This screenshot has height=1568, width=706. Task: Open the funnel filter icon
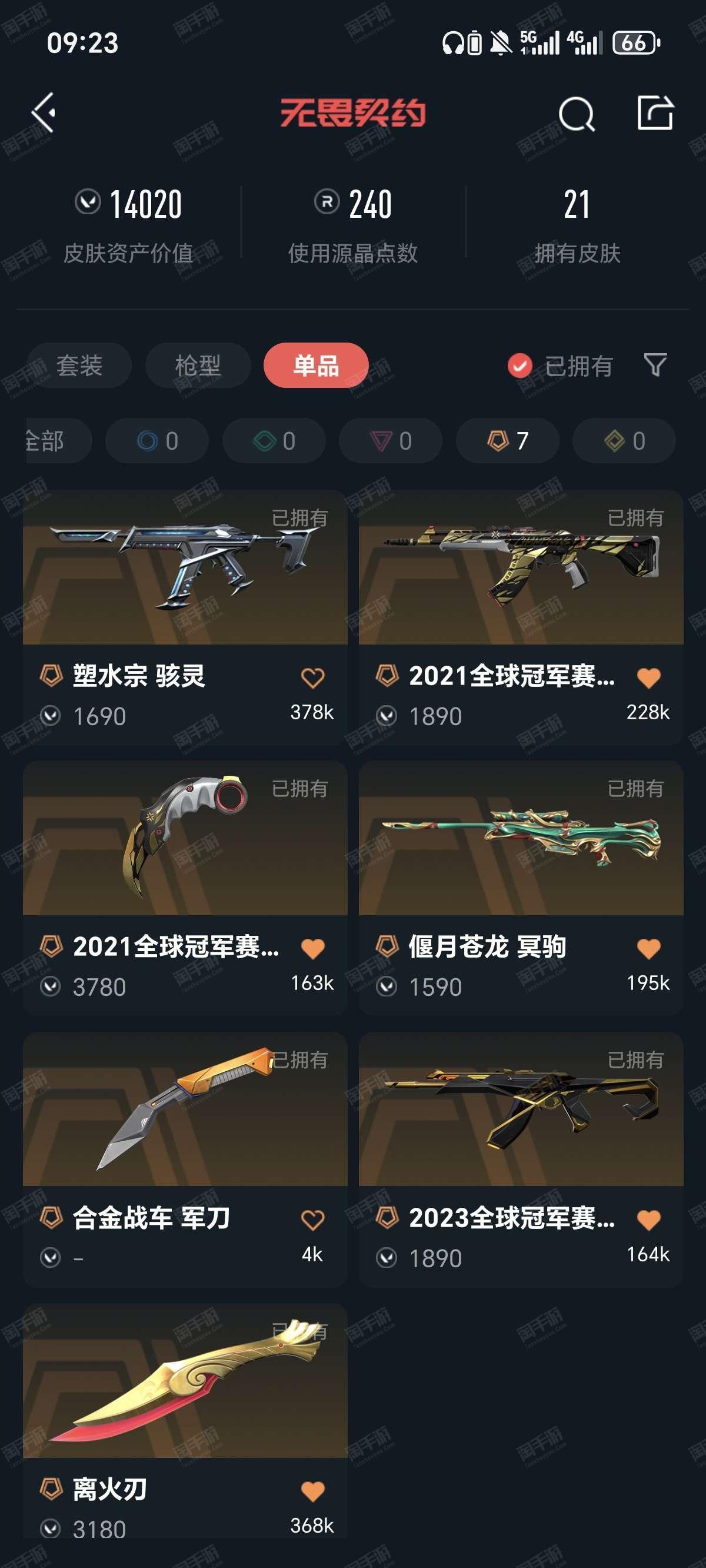pyautogui.click(x=655, y=365)
